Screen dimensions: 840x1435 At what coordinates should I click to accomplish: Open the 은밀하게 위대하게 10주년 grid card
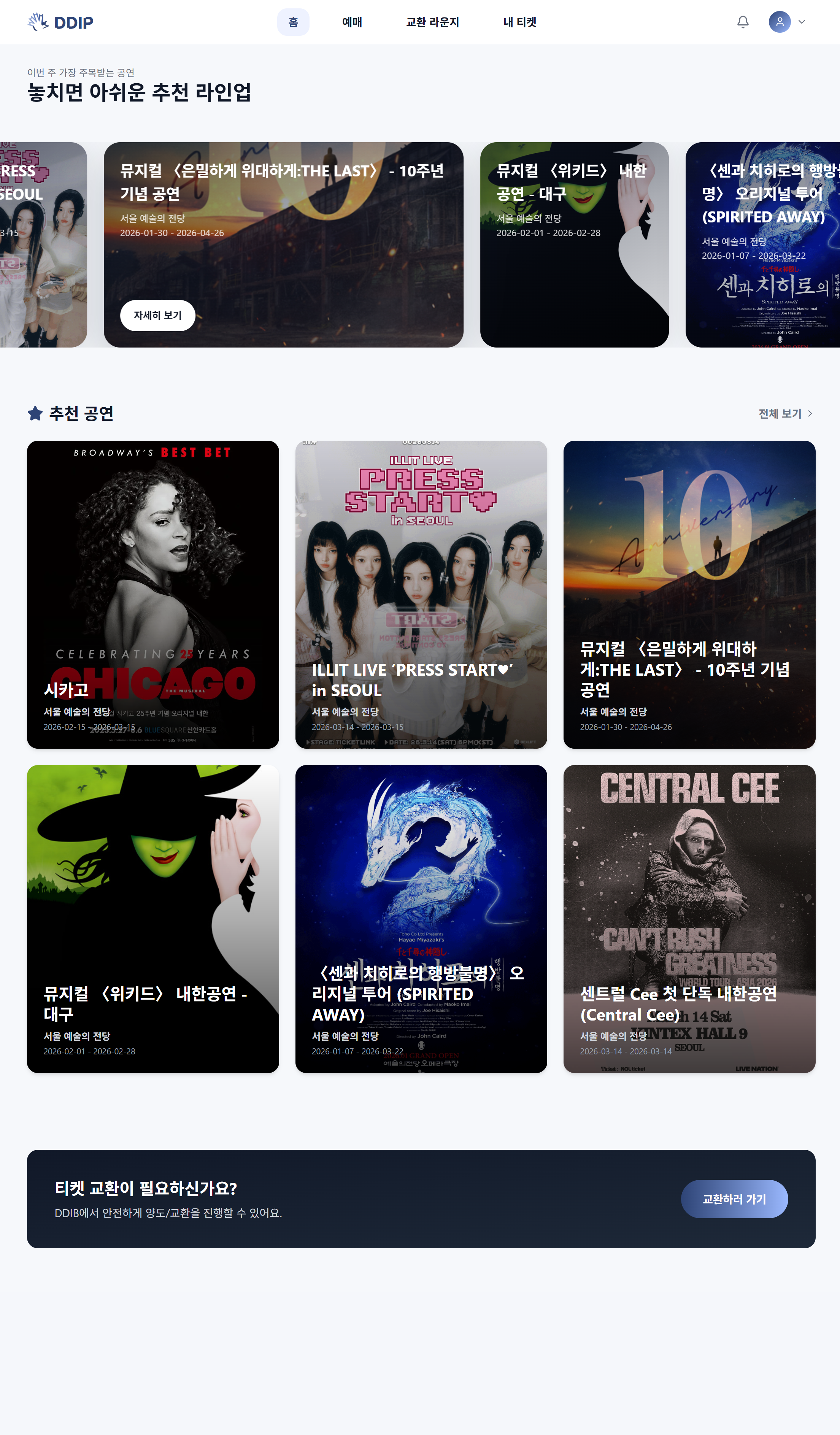click(689, 594)
